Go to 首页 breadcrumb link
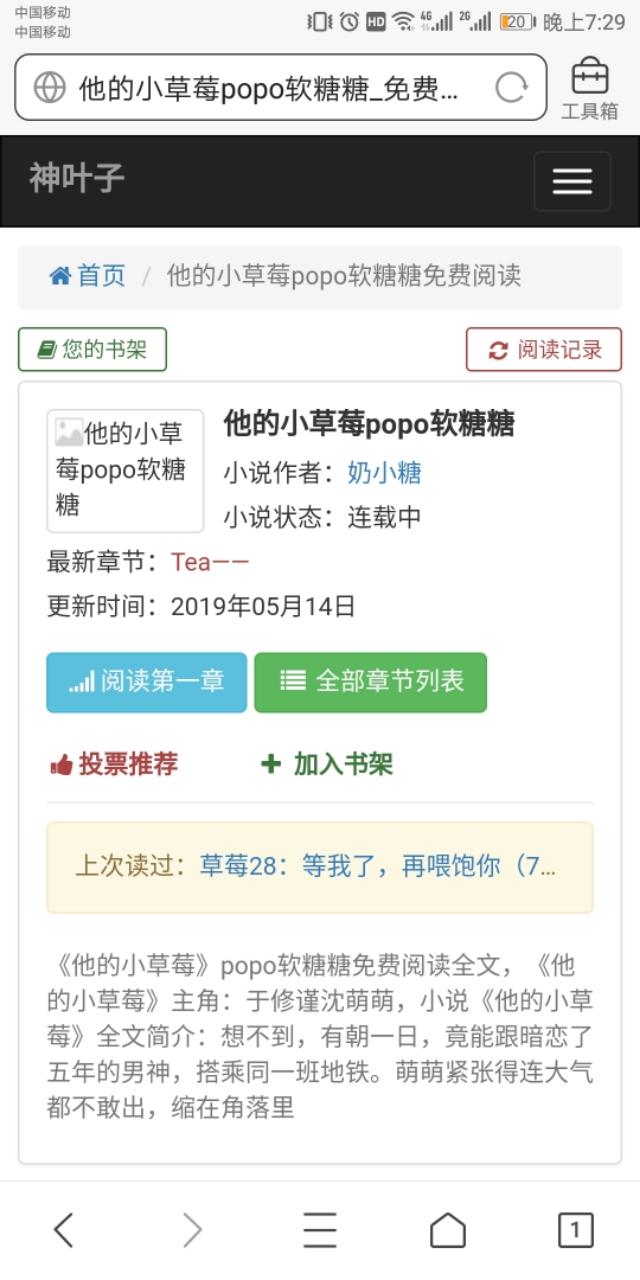The image size is (640, 1280). (88, 276)
